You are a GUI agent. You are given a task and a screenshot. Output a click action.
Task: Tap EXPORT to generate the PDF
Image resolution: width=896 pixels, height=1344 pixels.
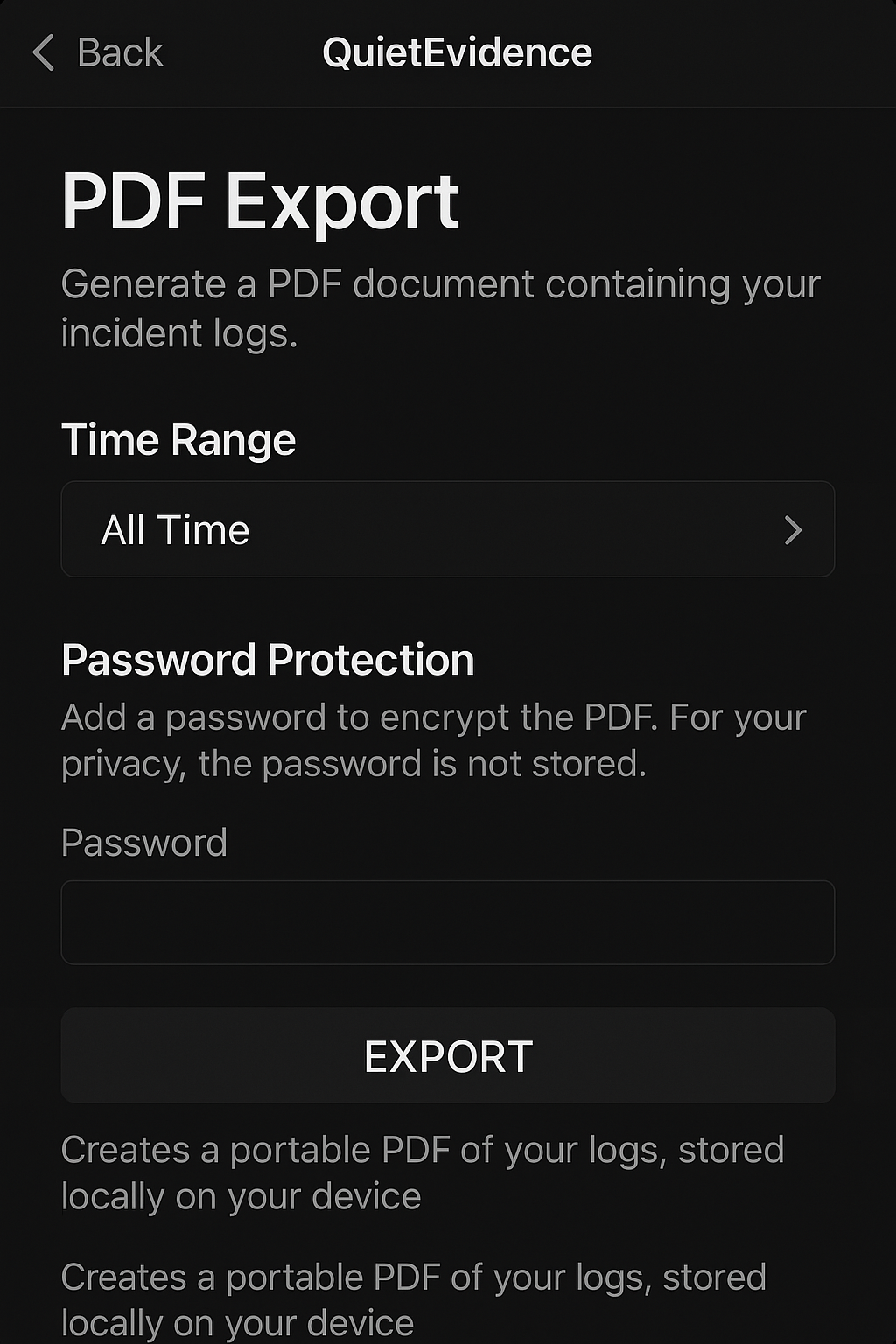coord(447,1056)
